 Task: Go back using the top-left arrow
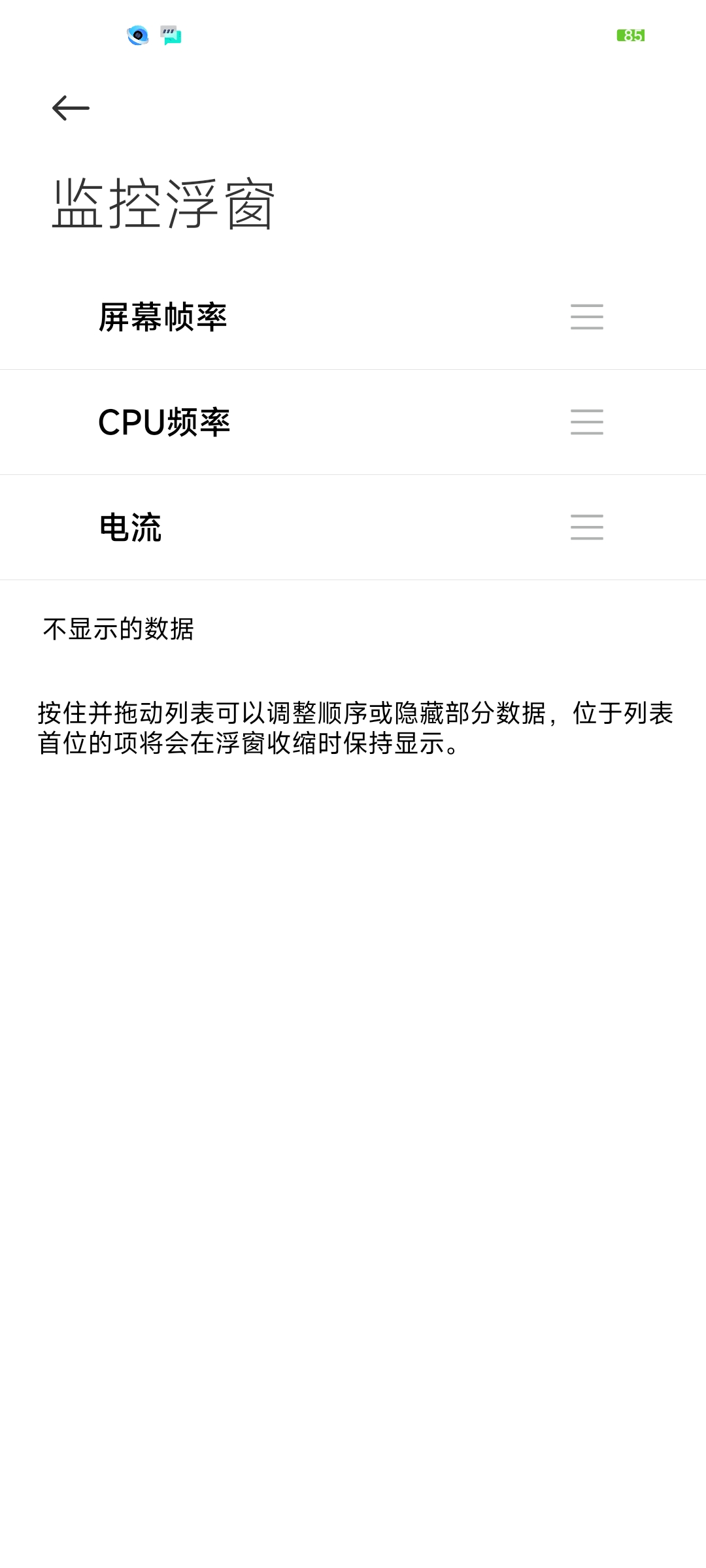pos(71,108)
